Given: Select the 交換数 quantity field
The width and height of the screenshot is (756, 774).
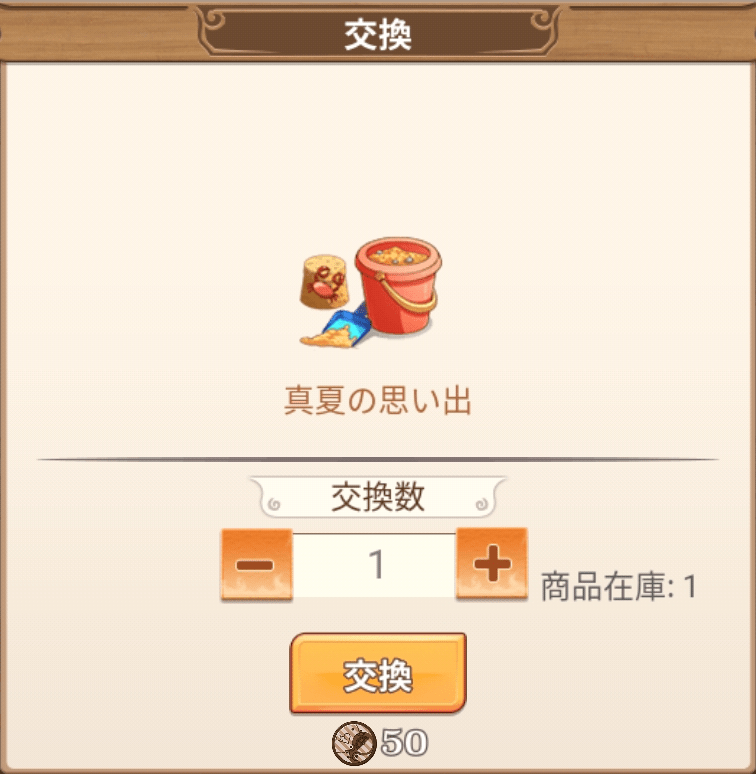Looking at the screenshot, I should point(374,565).
